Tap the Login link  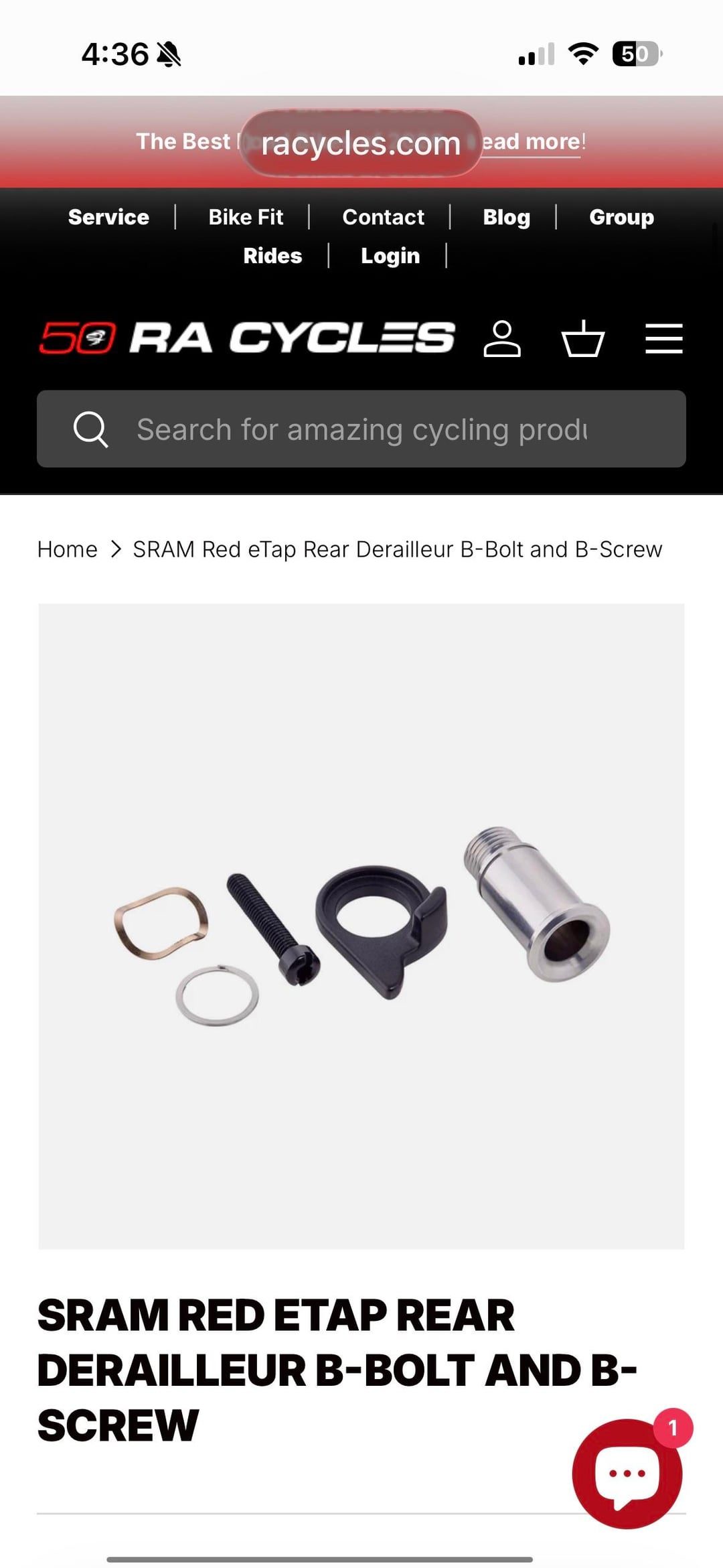pos(390,256)
